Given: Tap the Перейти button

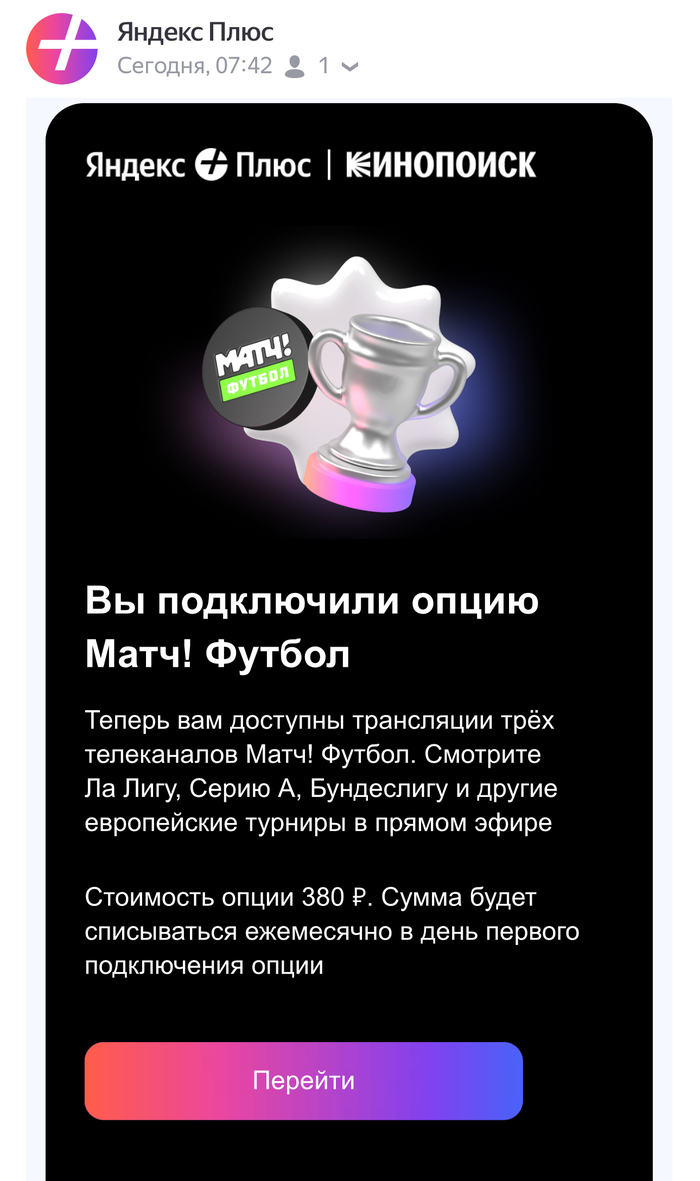Looking at the screenshot, I should pyautogui.click(x=303, y=1081).
